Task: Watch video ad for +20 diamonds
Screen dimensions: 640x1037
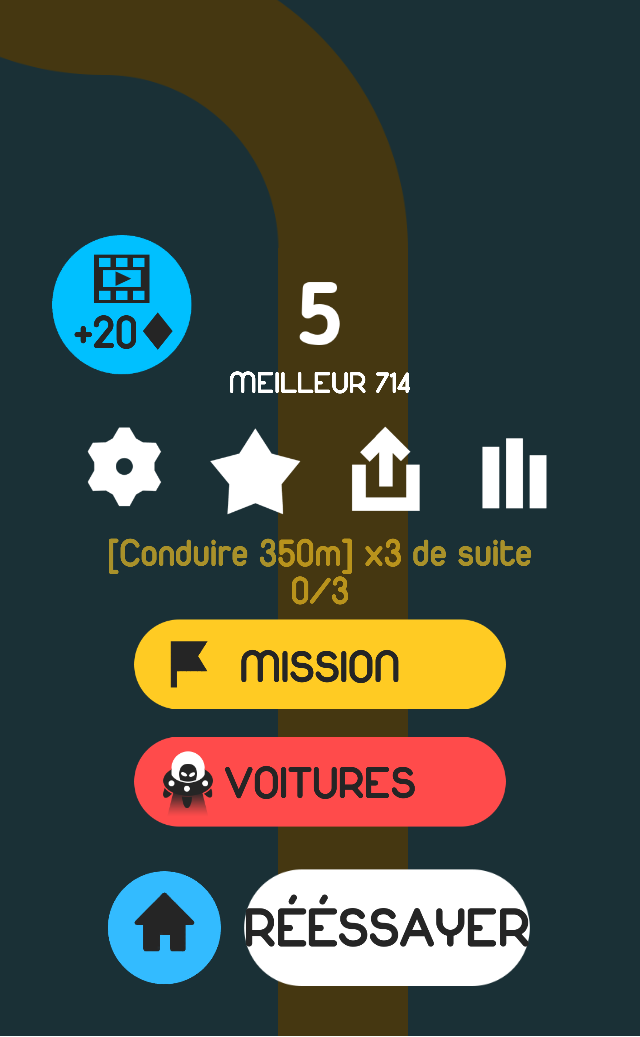Action: pyautogui.click(x=121, y=304)
